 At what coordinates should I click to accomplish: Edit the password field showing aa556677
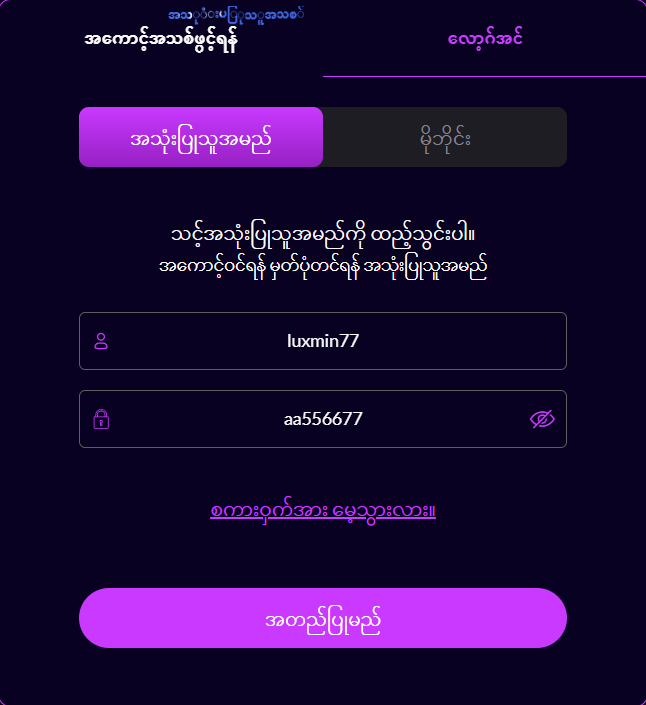click(x=322, y=419)
